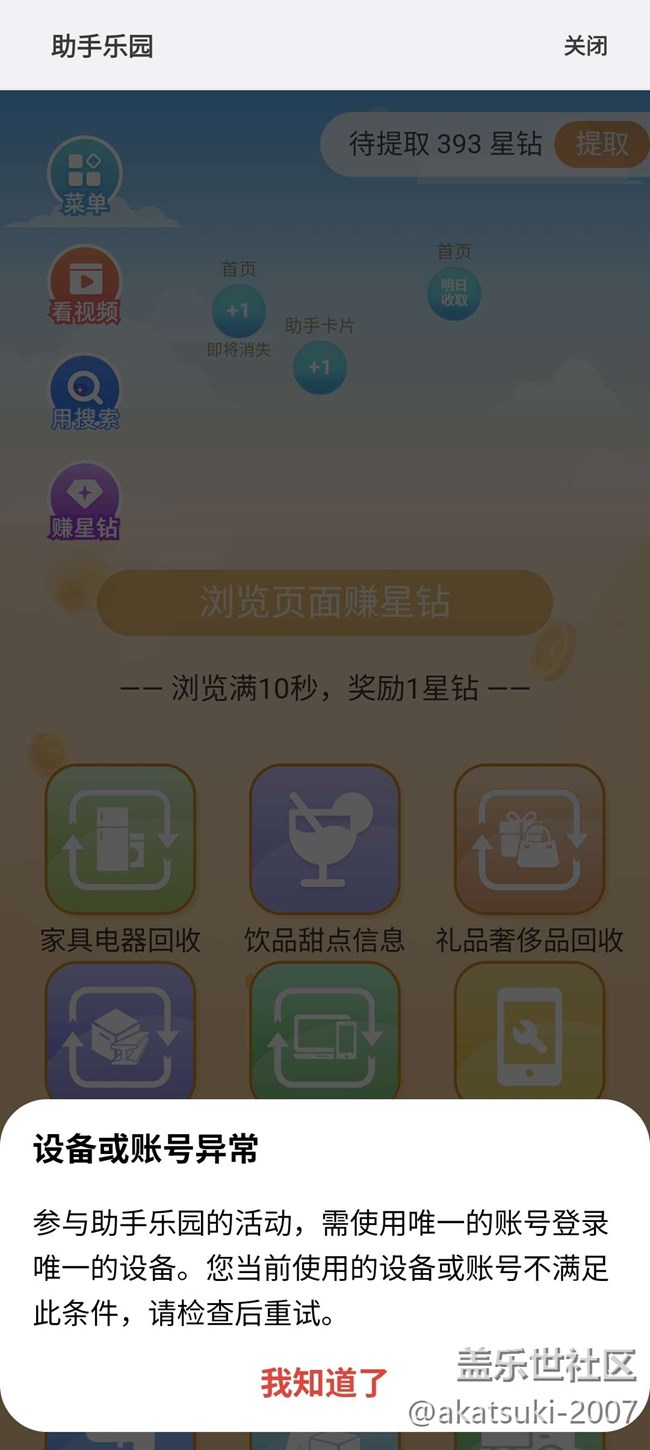650x1450 pixels.
Task: Open the 用搜索 task
Action: (x=85, y=393)
